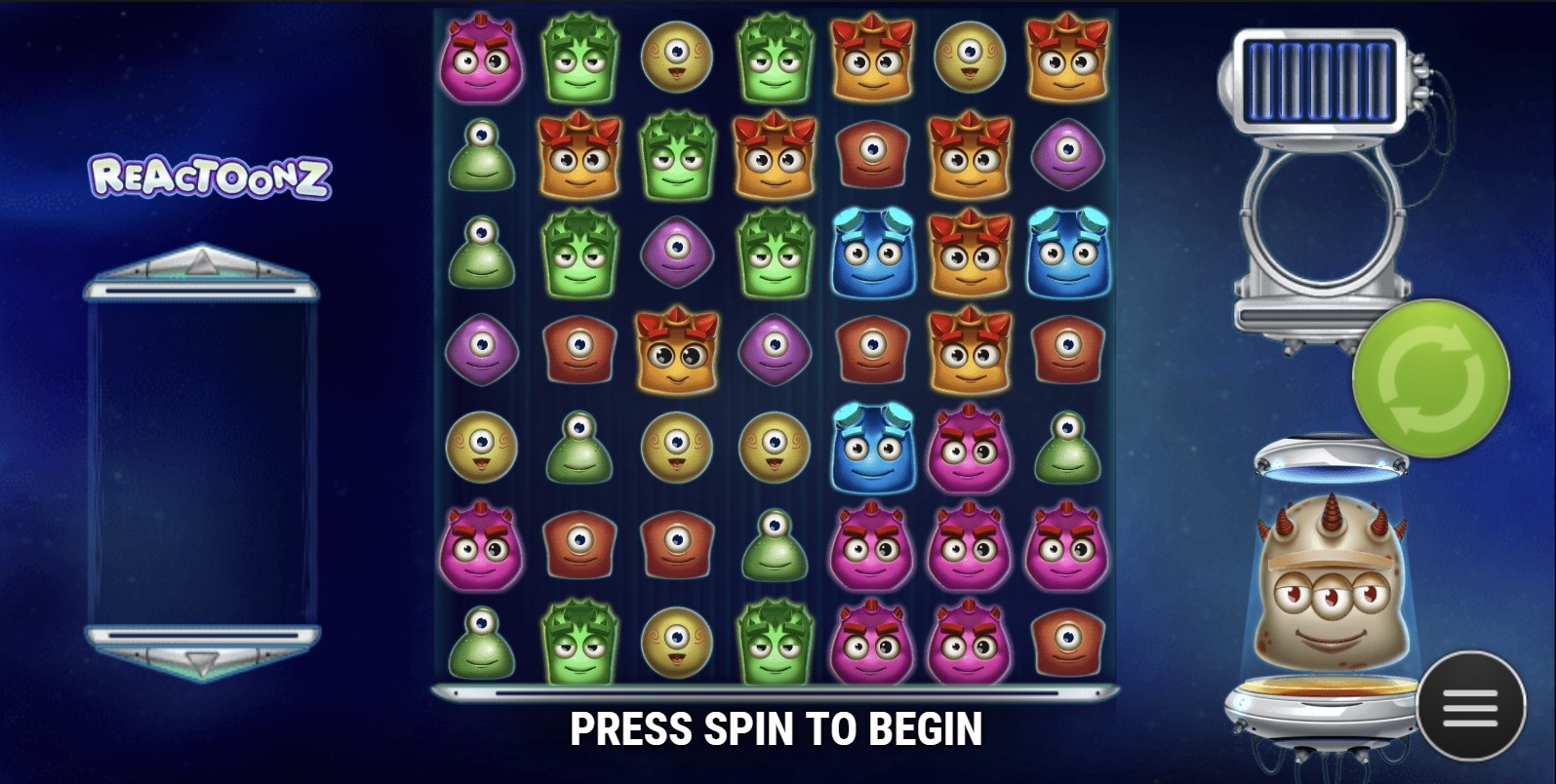Tap the green spin button
The height and width of the screenshot is (784, 1556).
point(1429,378)
